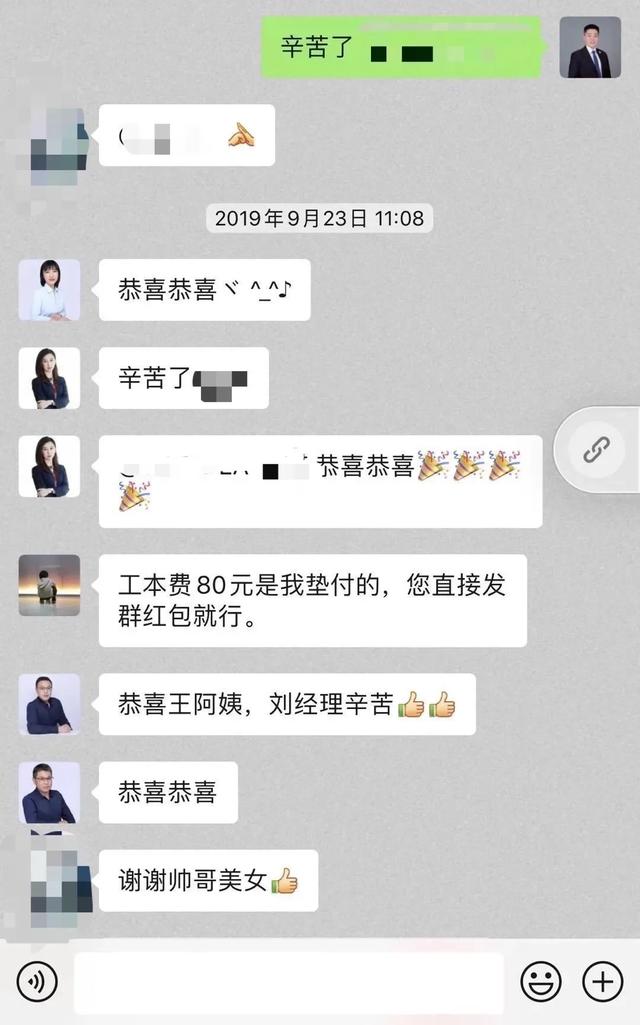Switch to voice message input
The width and height of the screenshot is (640, 1025).
37,983
